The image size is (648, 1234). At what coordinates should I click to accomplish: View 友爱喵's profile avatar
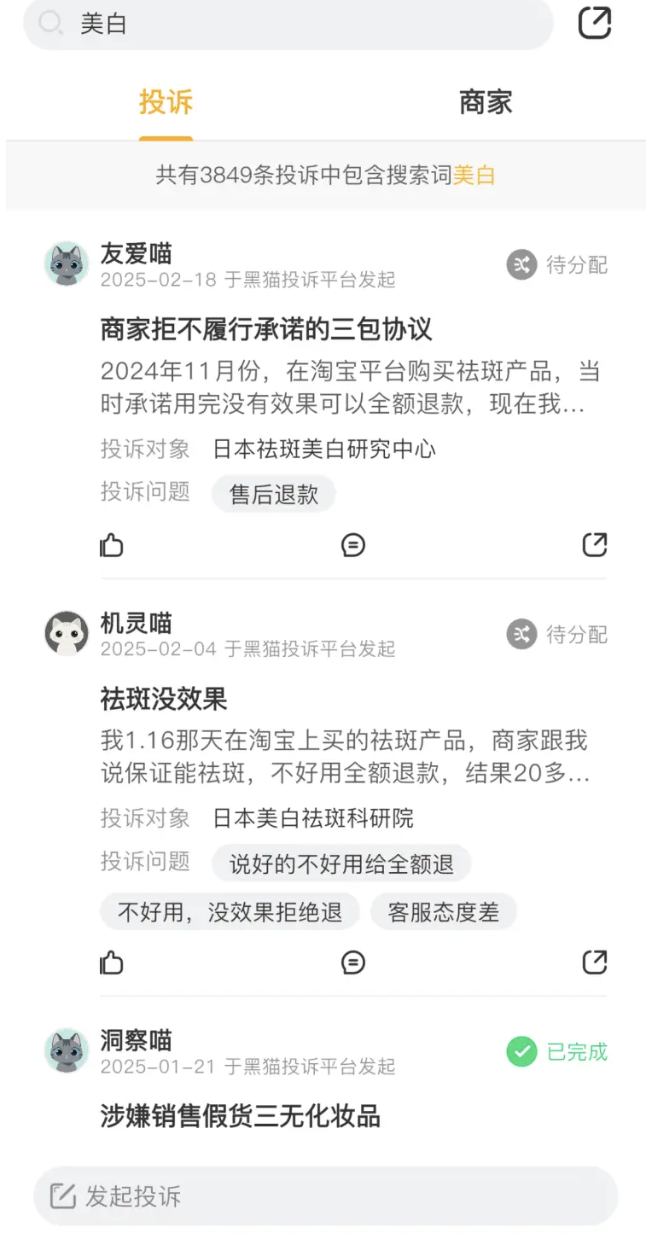click(x=67, y=265)
